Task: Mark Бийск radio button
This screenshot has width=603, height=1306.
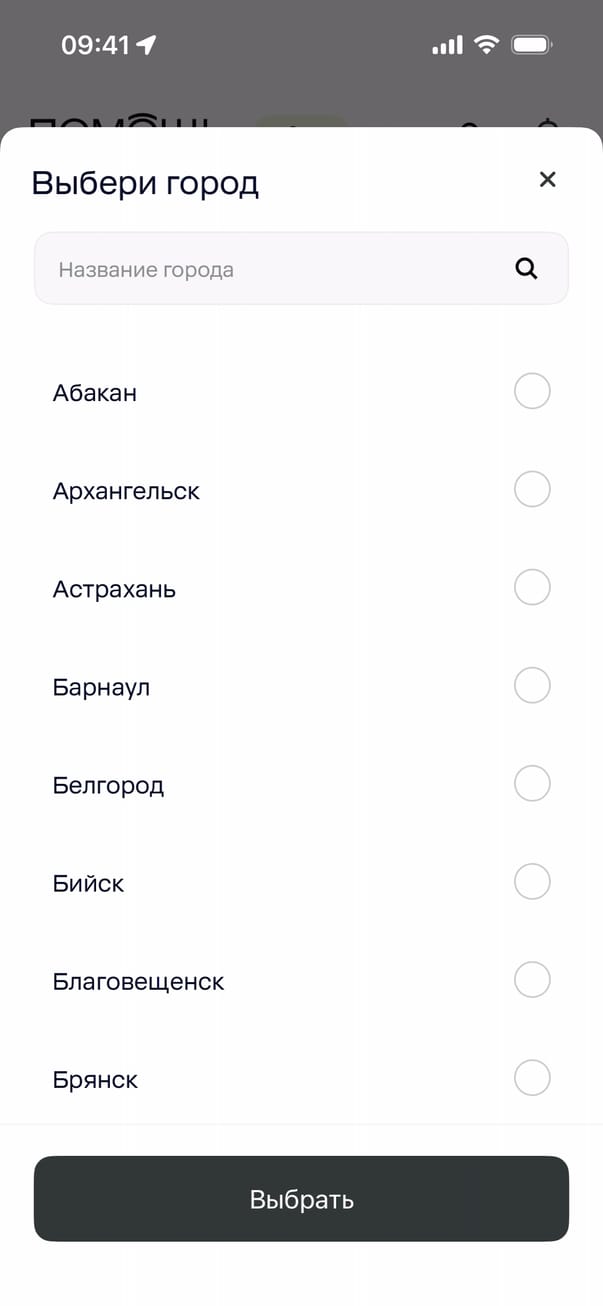Action: coord(531,882)
